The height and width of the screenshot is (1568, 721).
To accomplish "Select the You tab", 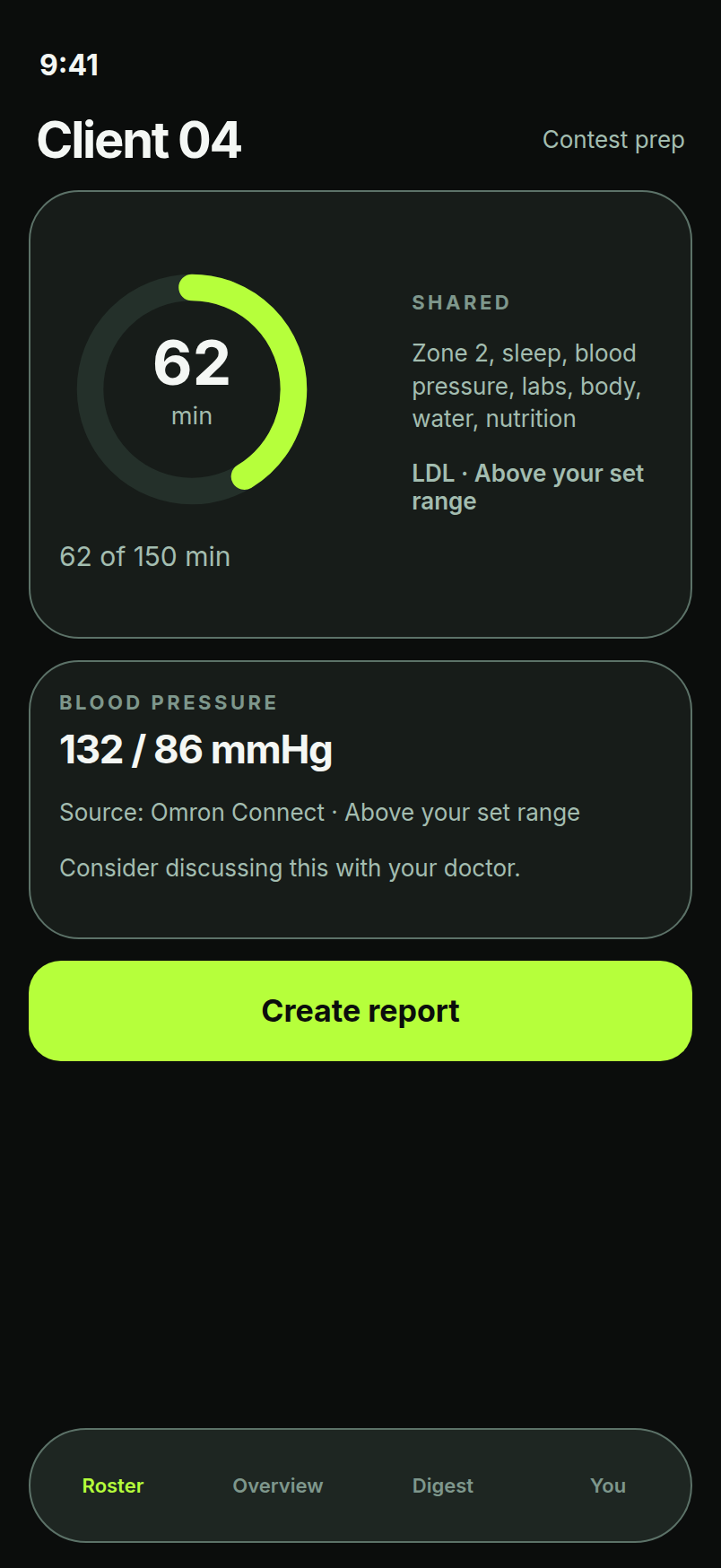I will 608,1485.
